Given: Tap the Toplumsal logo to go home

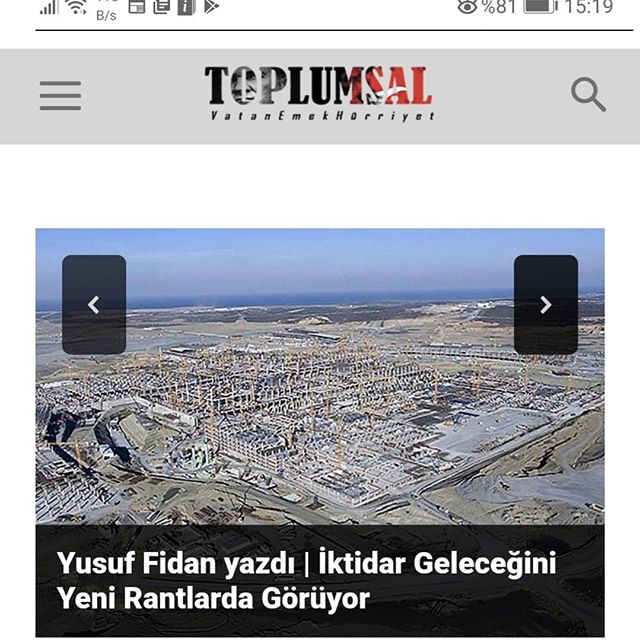Looking at the screenshot, I should (x=319, y=94).
